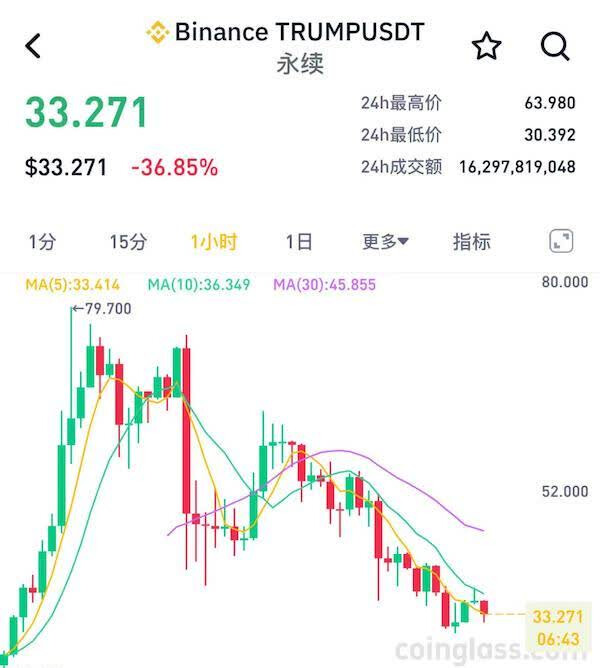
Task: Select the 15分 timeframe
Action: click(128, 242)
